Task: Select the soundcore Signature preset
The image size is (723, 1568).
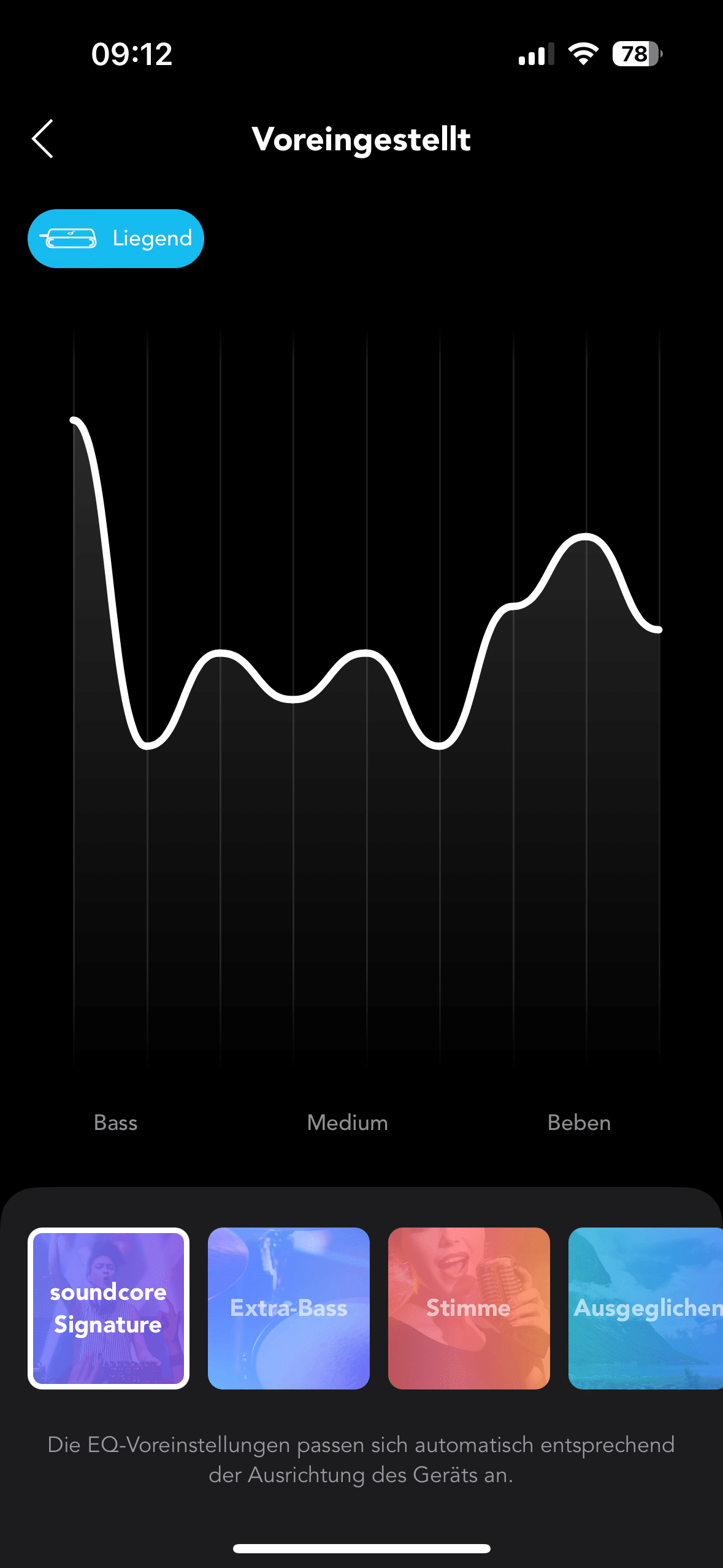Action: [x=109, y=1308]
